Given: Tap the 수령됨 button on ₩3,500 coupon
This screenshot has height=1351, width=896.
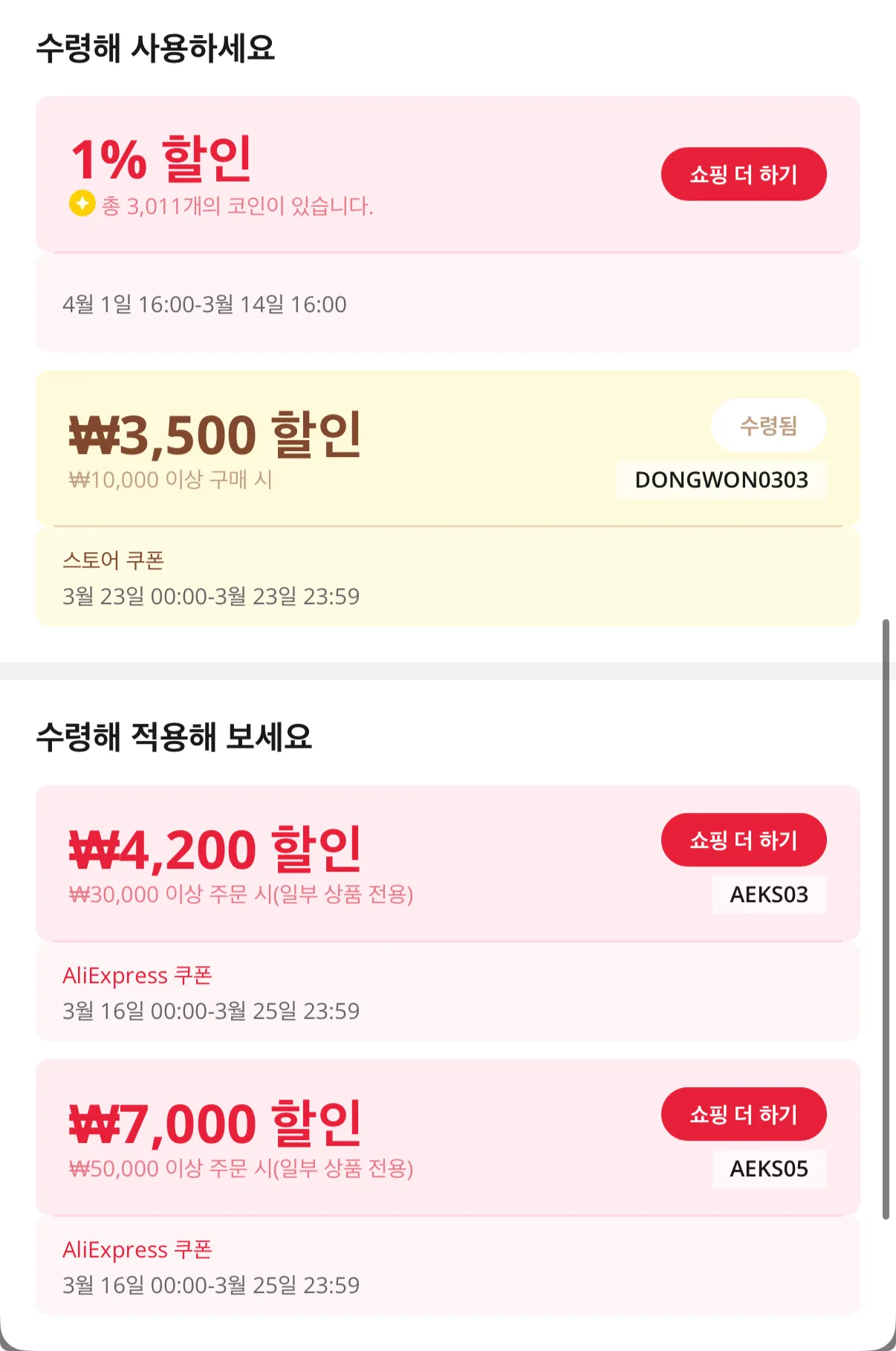Looking at the screenshot, I should [768, 426].
